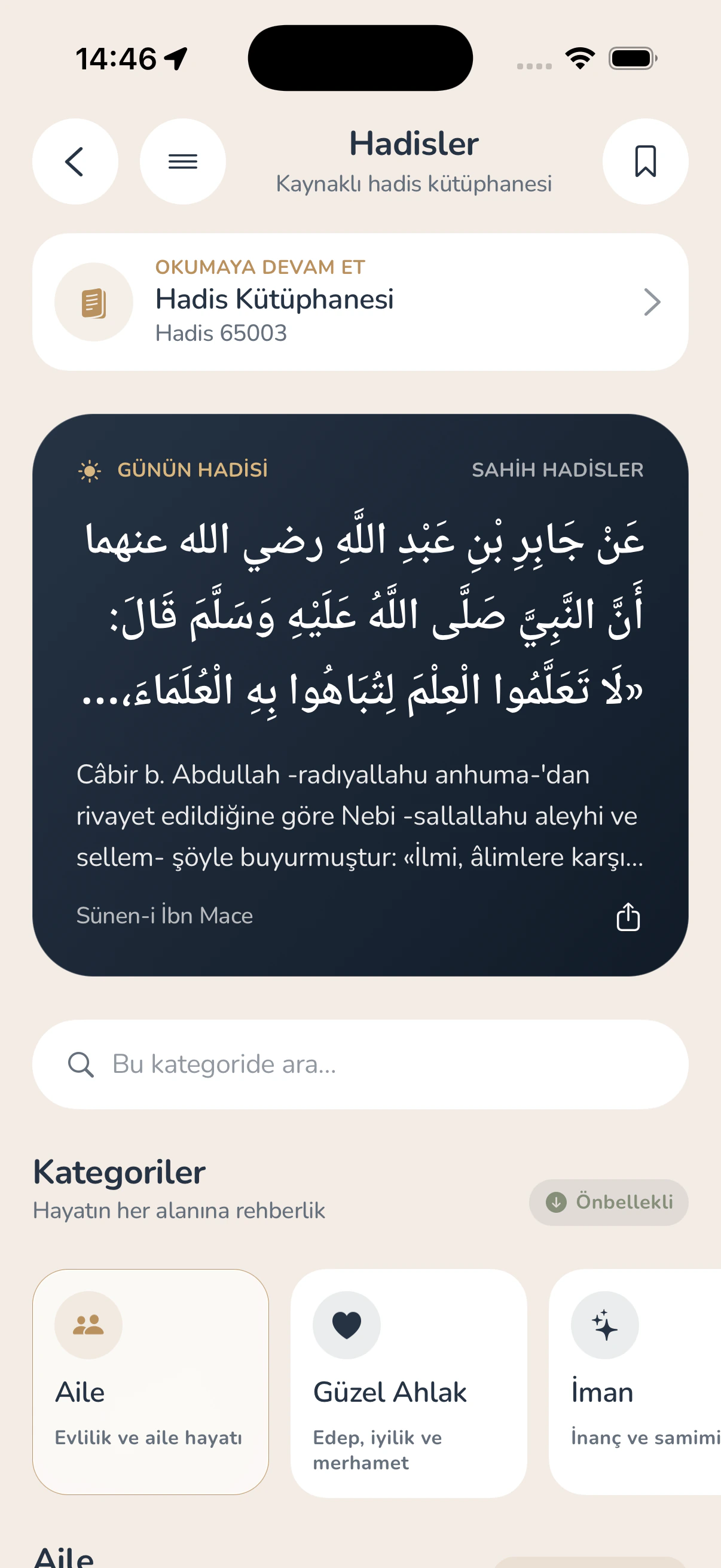Select the Aile category card
This screenshot has height=1568, width=721.
(150, 1382)
